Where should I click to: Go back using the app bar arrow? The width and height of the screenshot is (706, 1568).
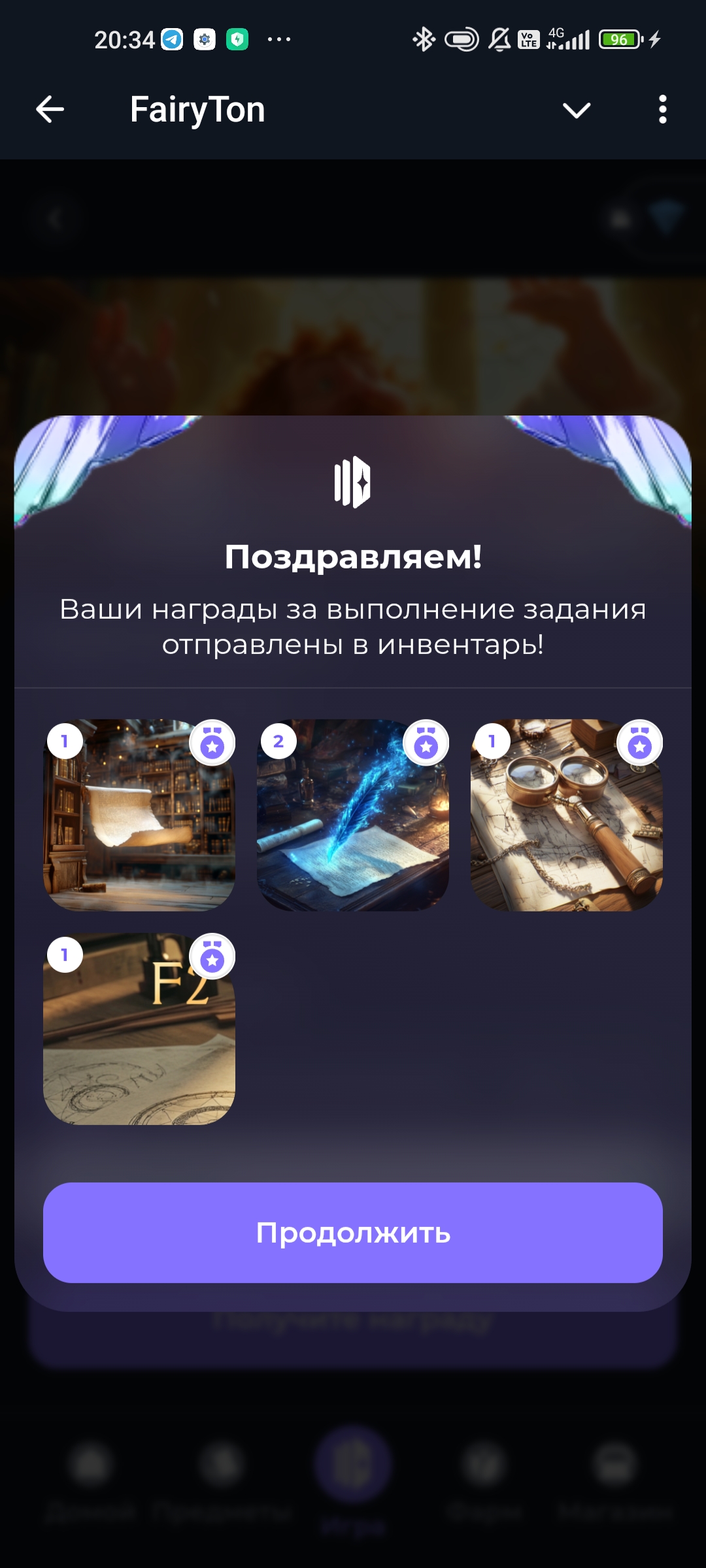tap(50, 109)
